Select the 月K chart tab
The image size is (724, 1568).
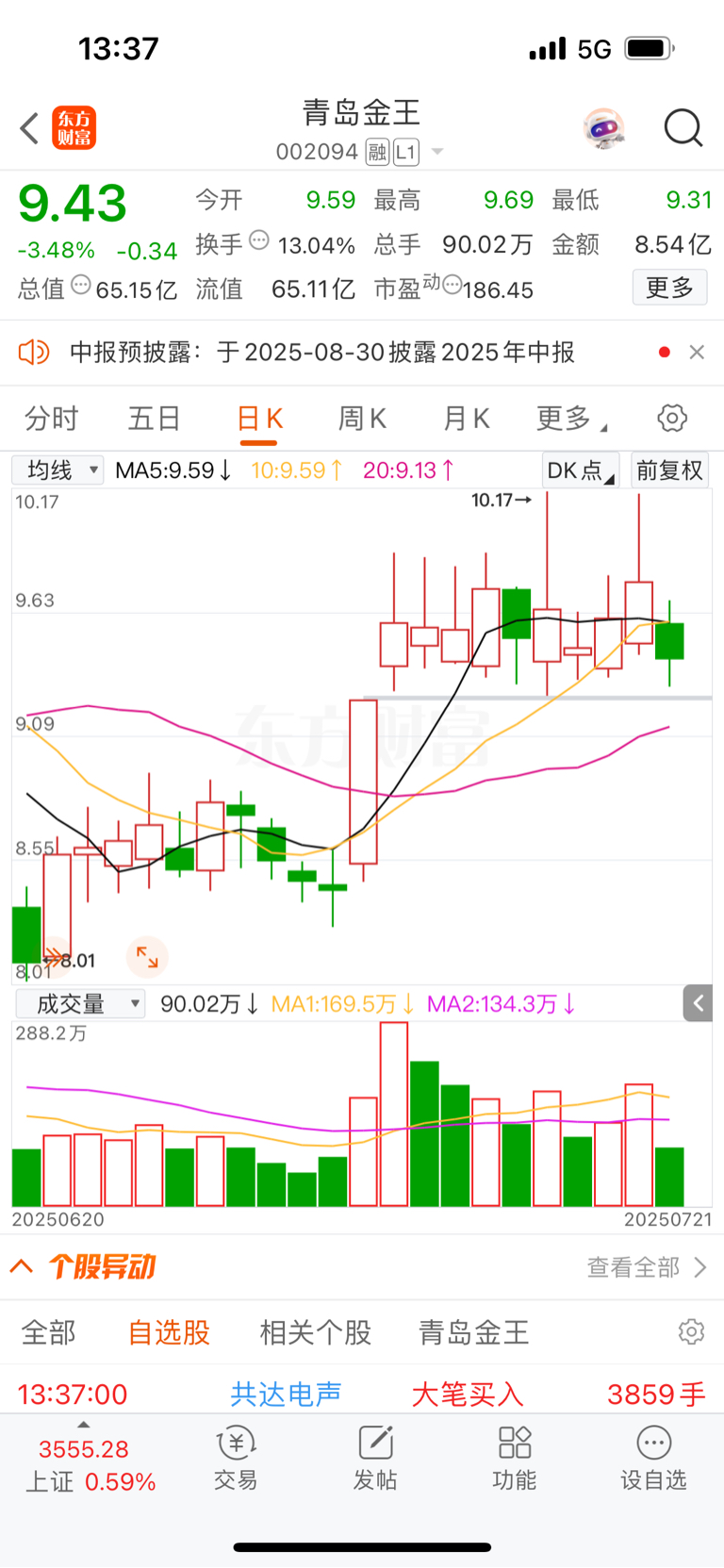[466, 419]
